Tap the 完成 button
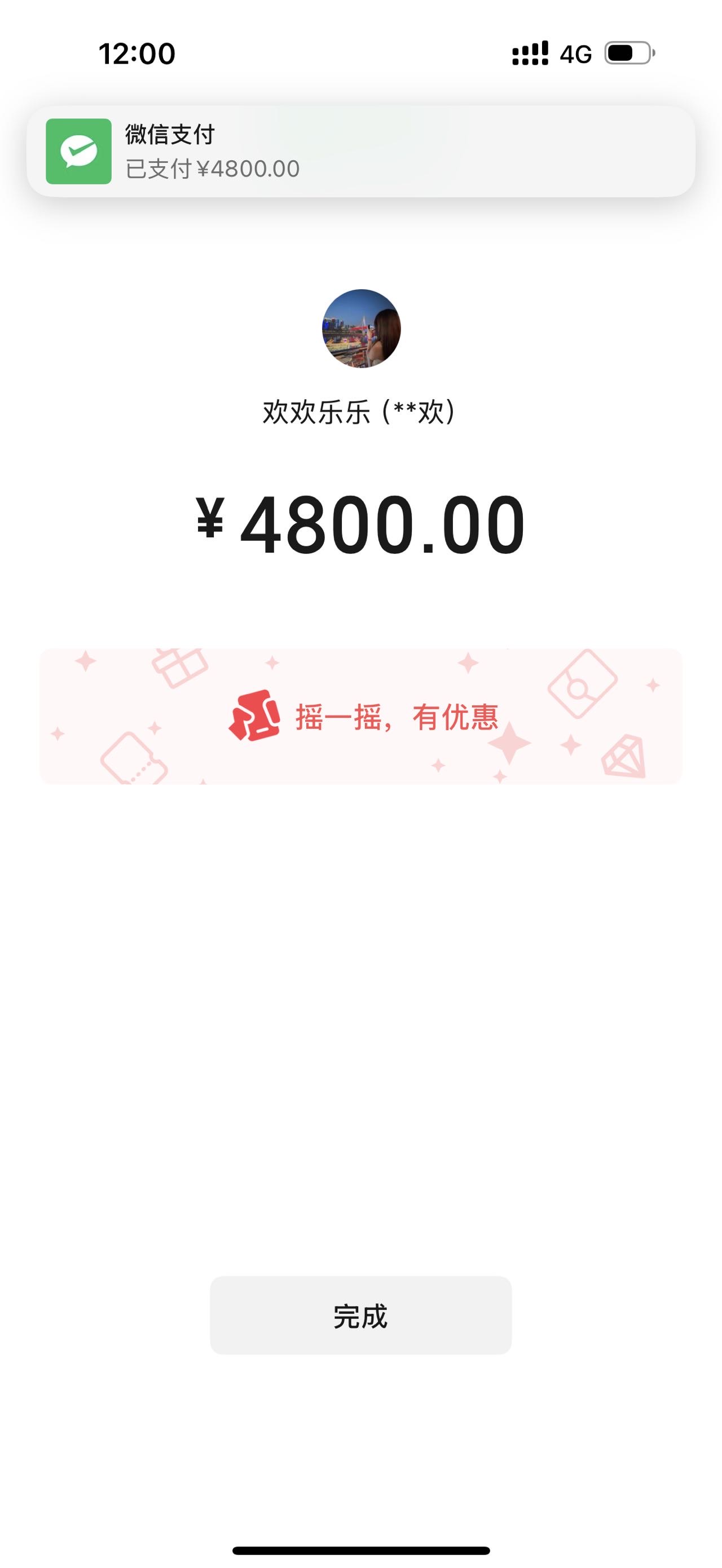Viewport: 722px width, 1568px height. pos(360,1316)
